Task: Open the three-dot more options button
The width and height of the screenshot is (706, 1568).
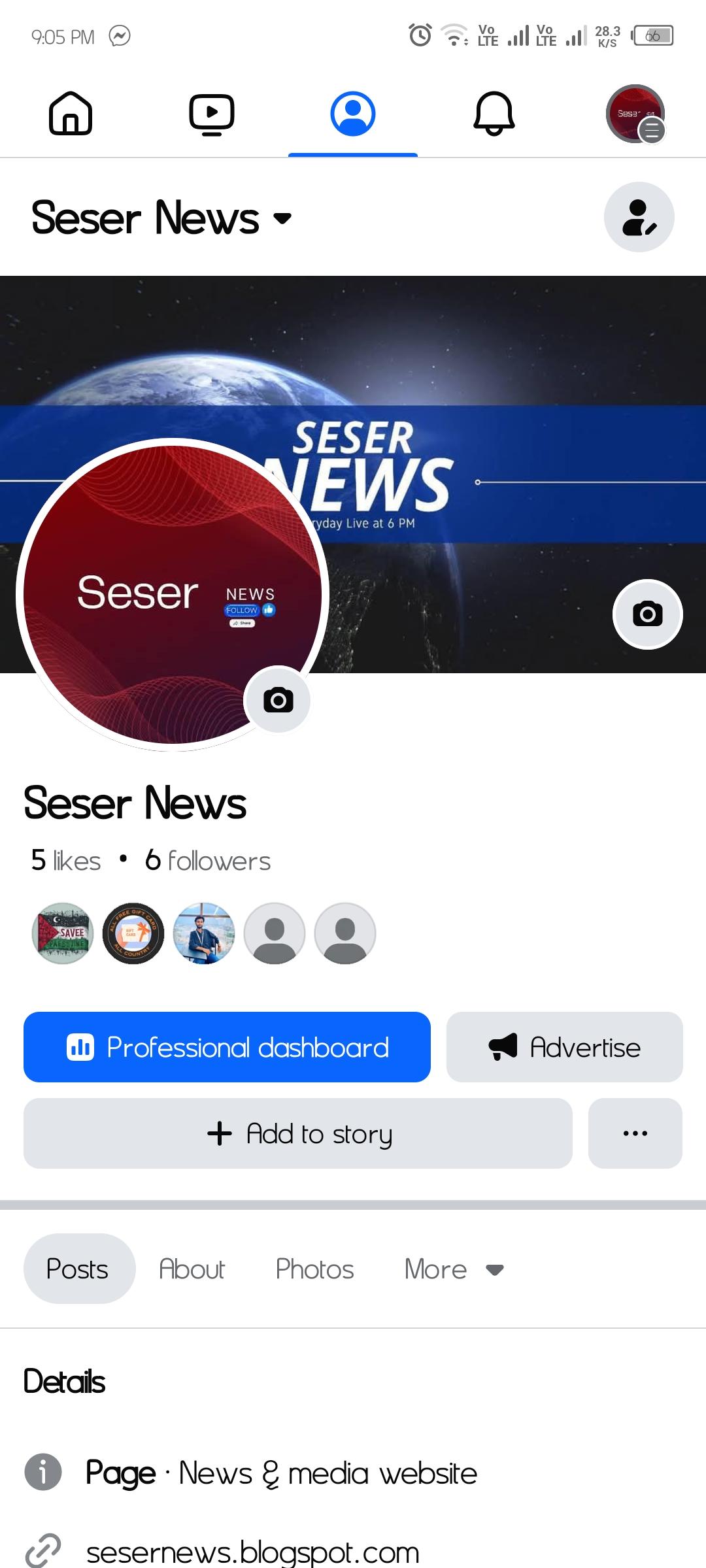Action: (635, 1133)
